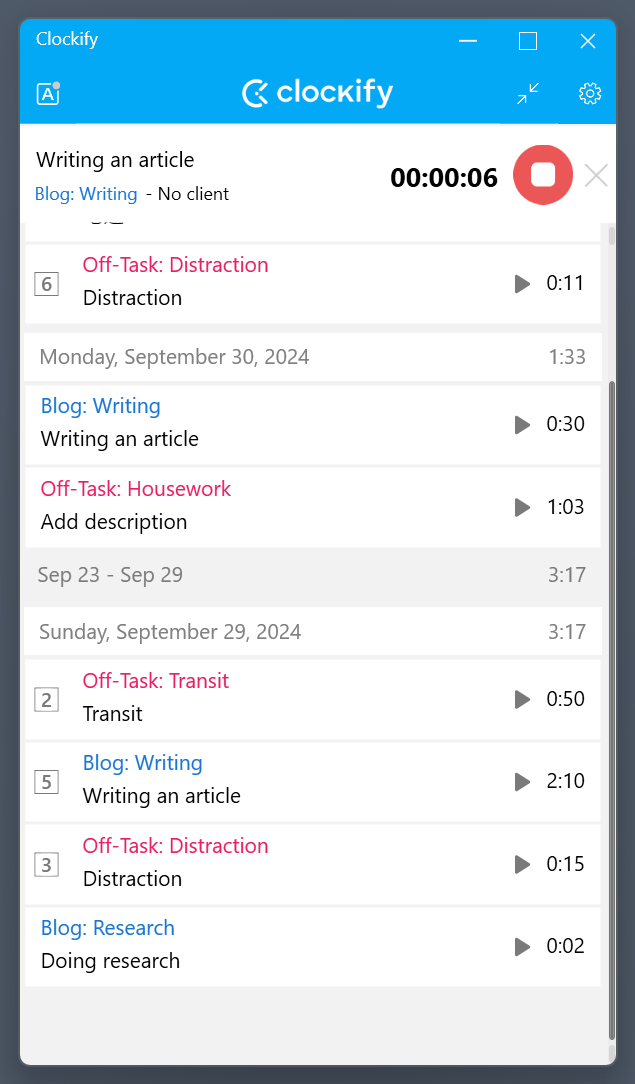635x1084 pixels.
Task: Switch to compact view with the arrows icon
Action: (528, 94)
